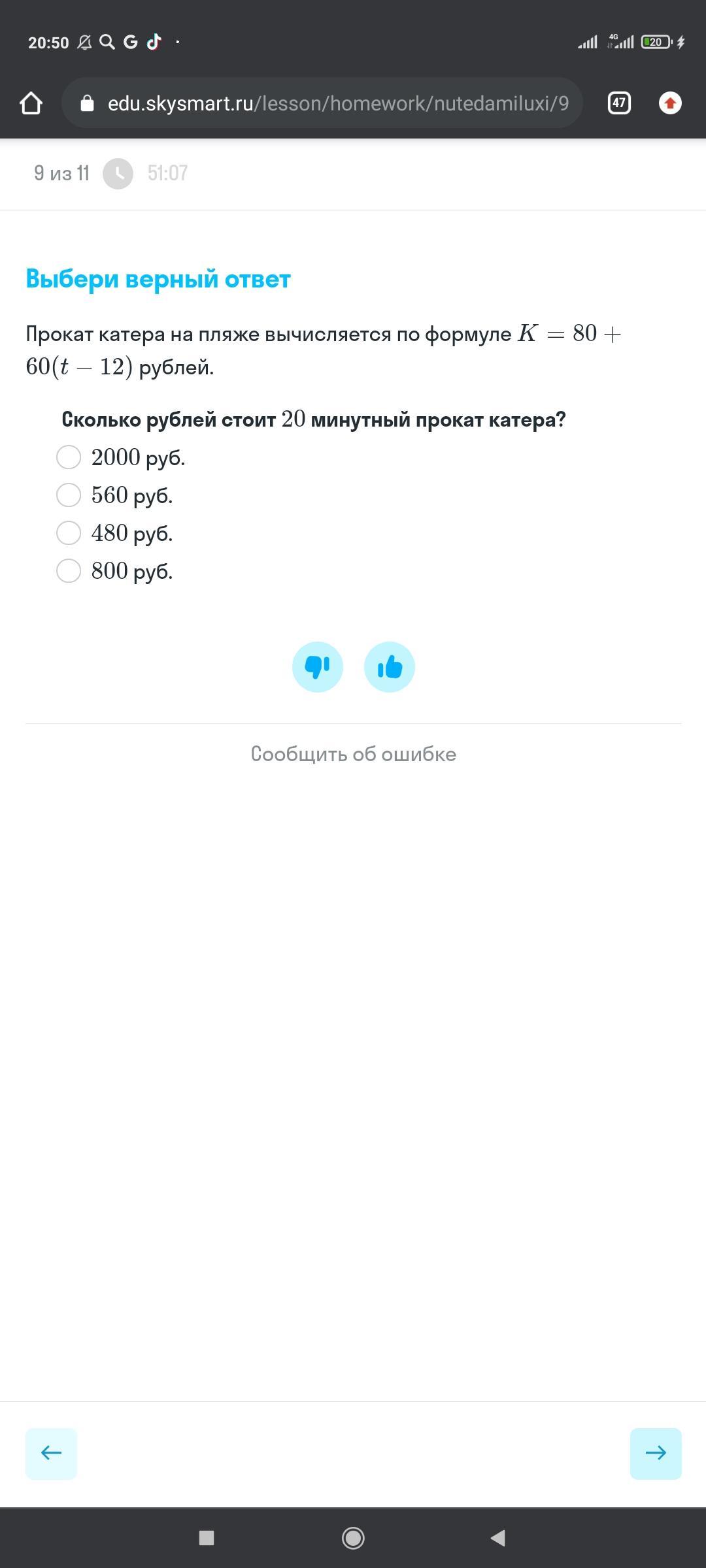Go to the next question arrow
The height and width of the screenshot is (1568, 706).
tap(656, 1453)
